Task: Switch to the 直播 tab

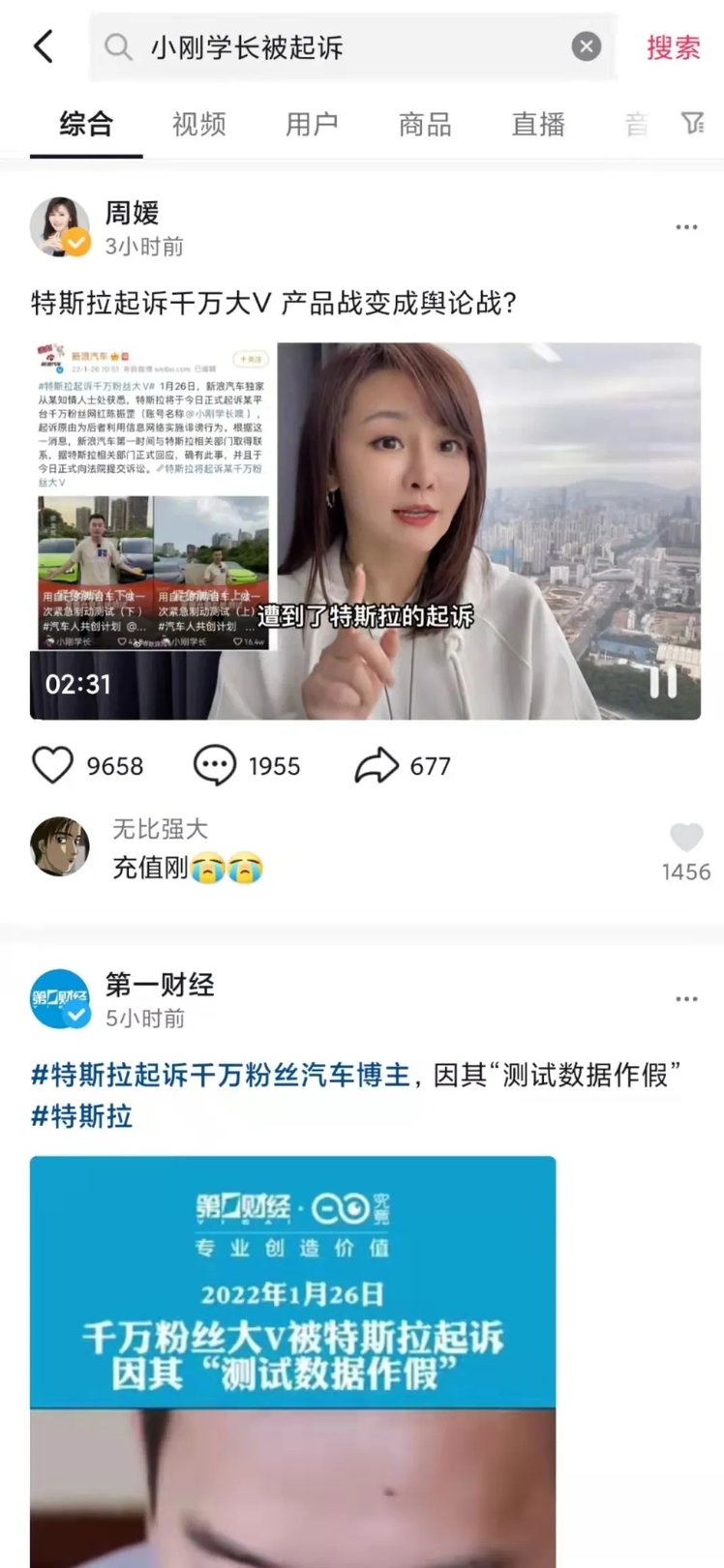Action: pos(538,124)
